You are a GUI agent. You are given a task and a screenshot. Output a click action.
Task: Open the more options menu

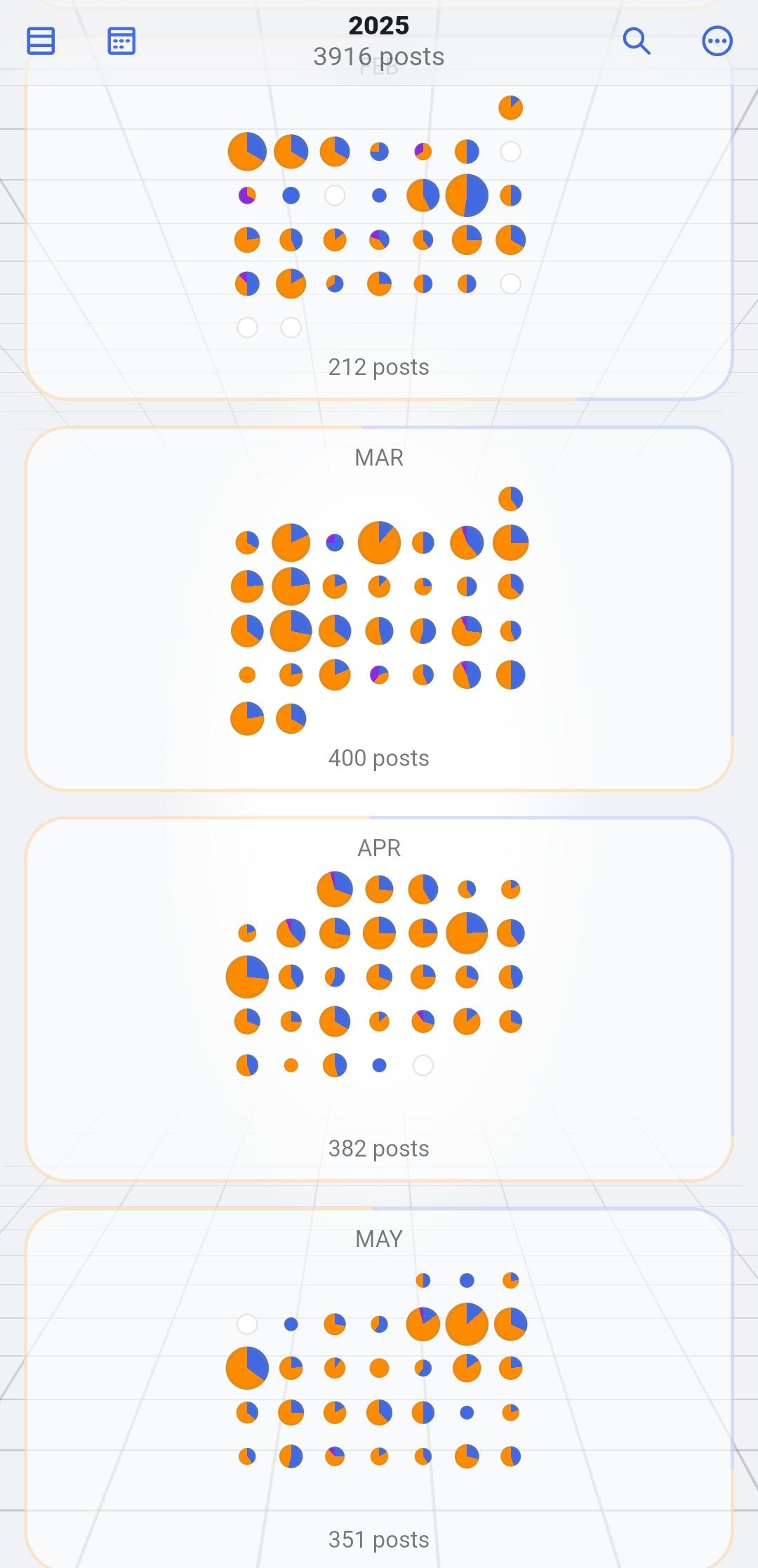tap(717, 41)
